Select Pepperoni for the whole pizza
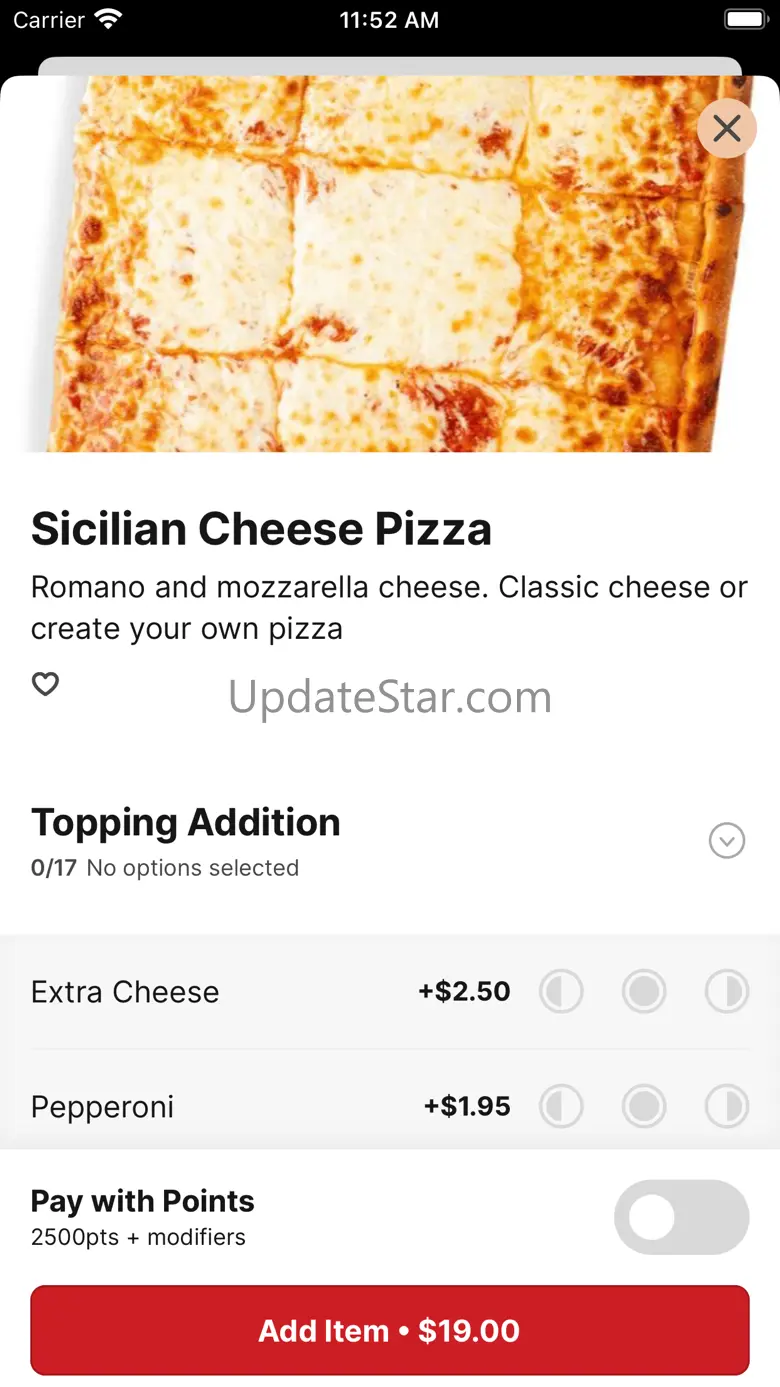The image size is (780, 1387). [x=644, y=1107]
